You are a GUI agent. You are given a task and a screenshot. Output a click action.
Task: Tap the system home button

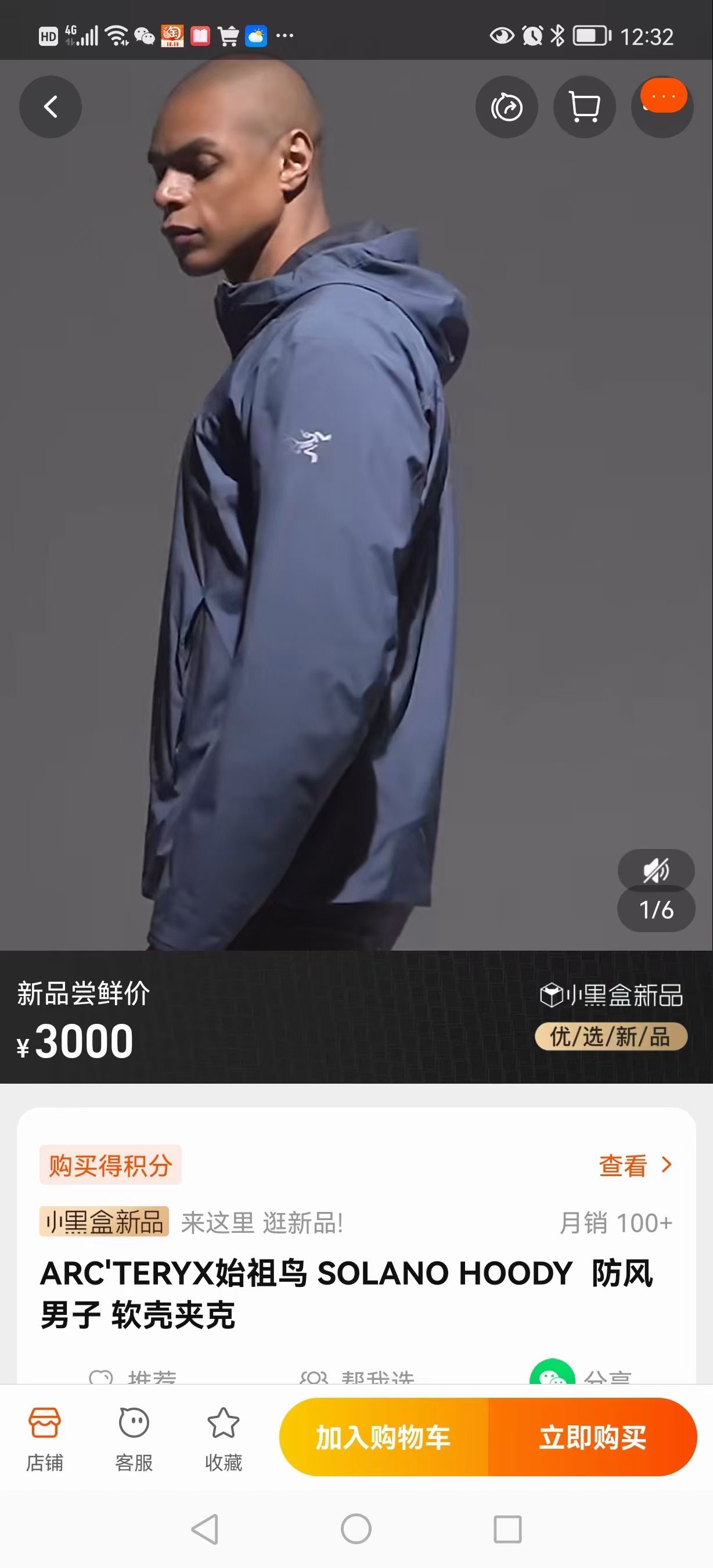(356, 1529)
